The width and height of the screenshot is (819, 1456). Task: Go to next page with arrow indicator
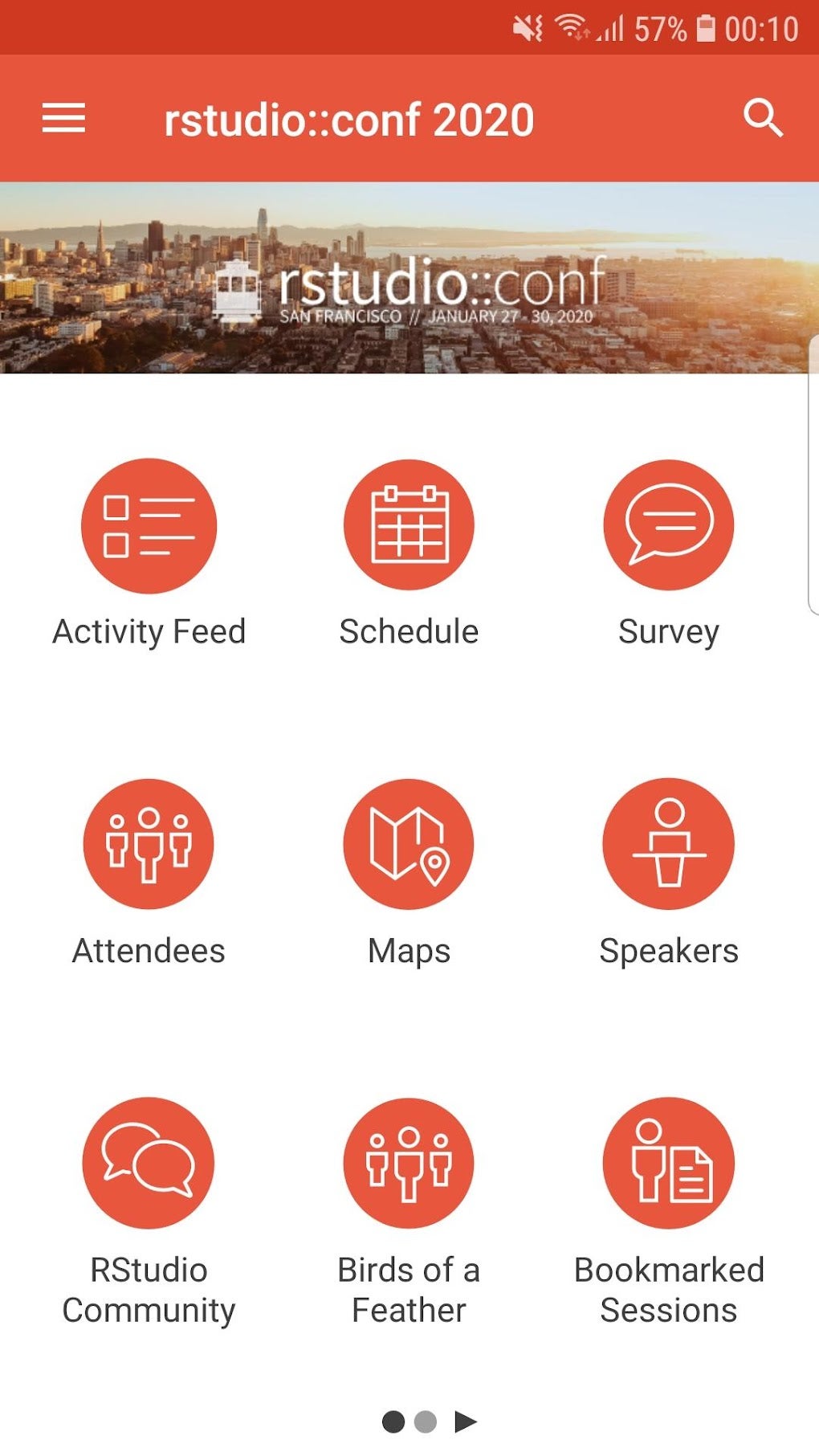click(x=466, y=1421)
